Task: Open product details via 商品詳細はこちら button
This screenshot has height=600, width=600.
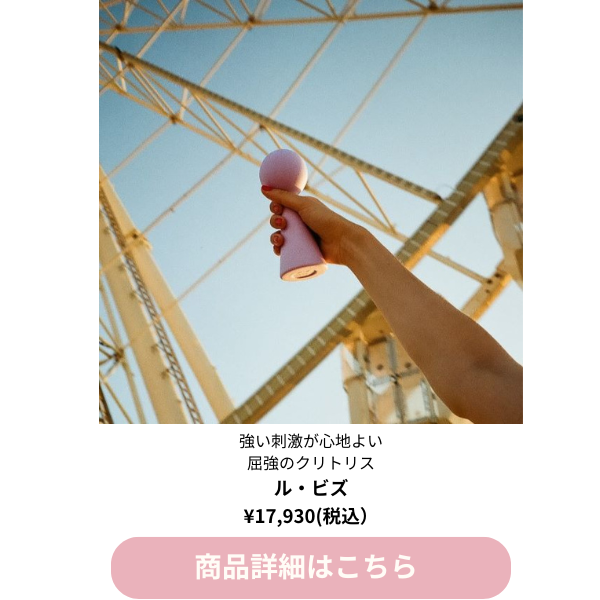Action: pos(310,567)
